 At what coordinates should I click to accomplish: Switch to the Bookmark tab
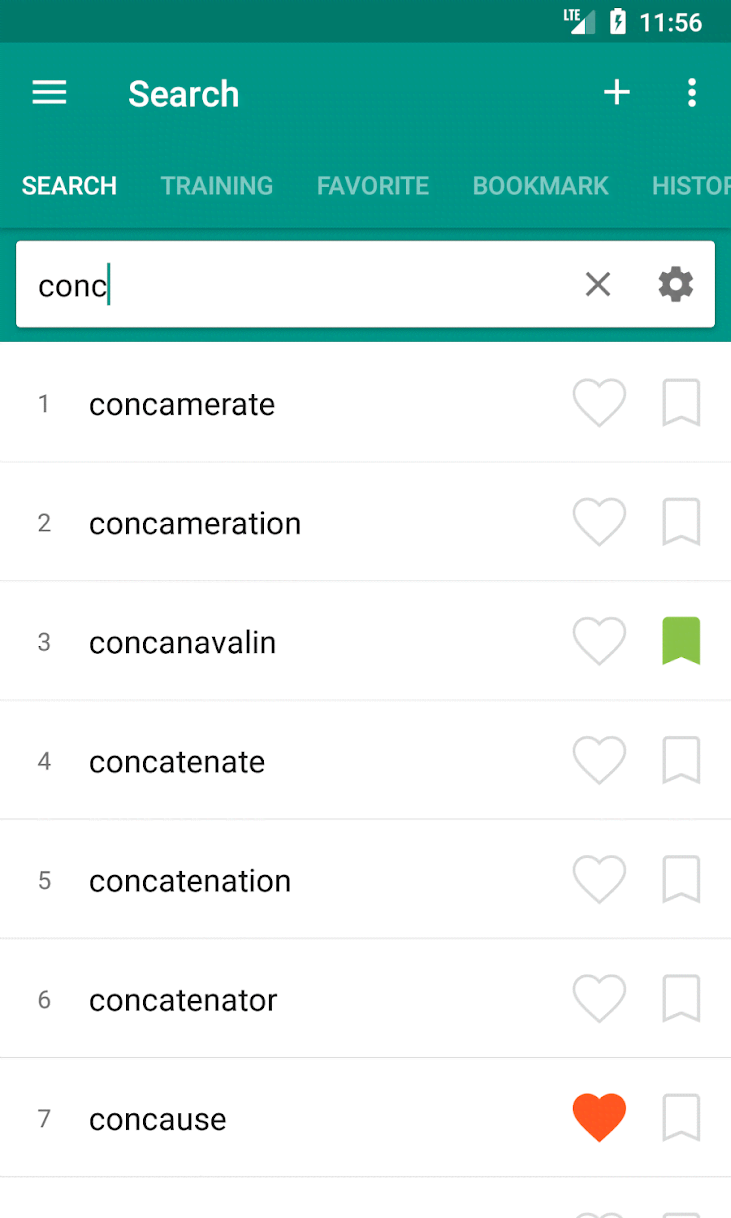tap(541, 186)
